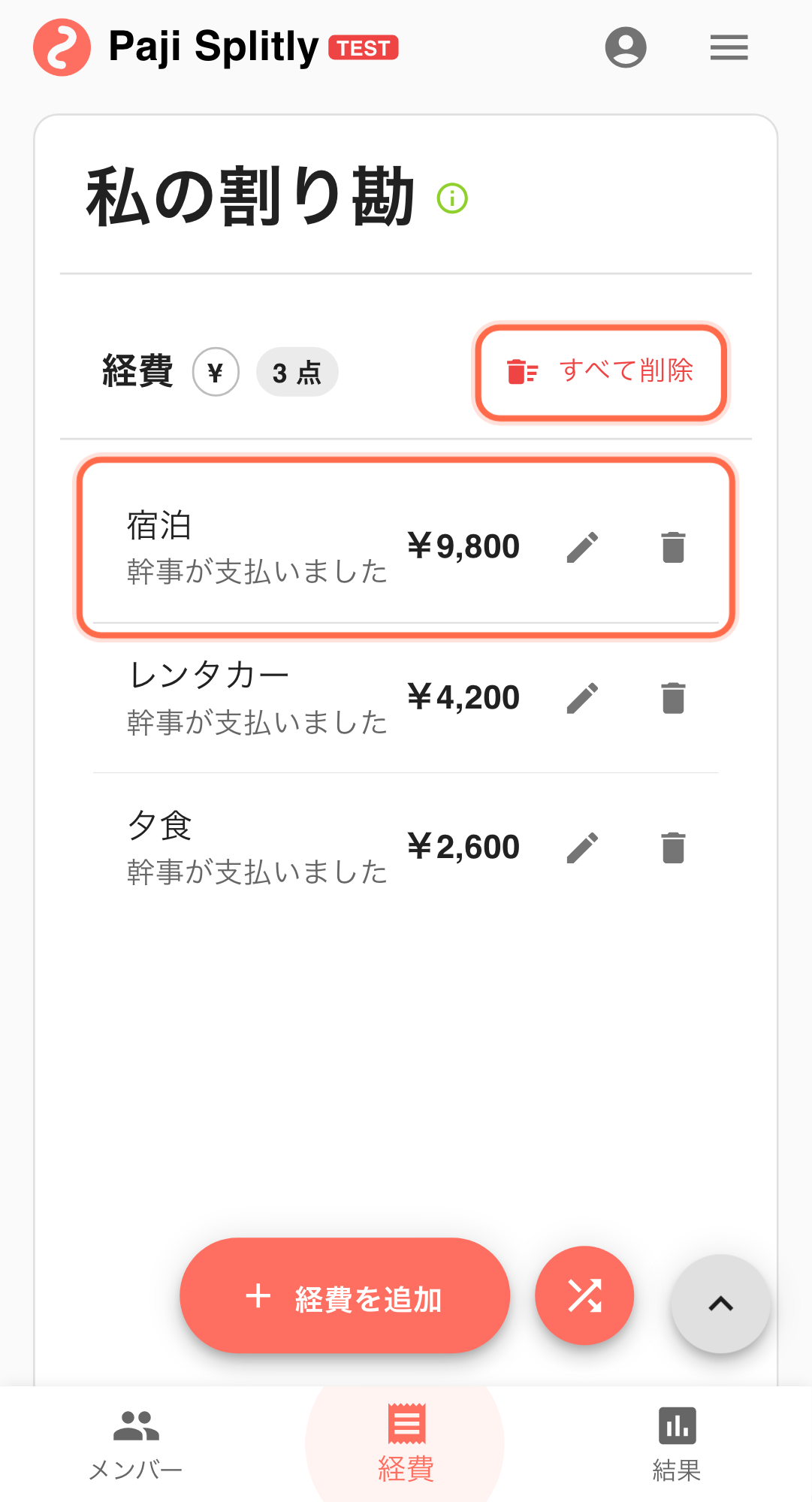This screenshot has height=1502, width=812.
Task: Open the hamburger menu
Action: coord(729,47)
